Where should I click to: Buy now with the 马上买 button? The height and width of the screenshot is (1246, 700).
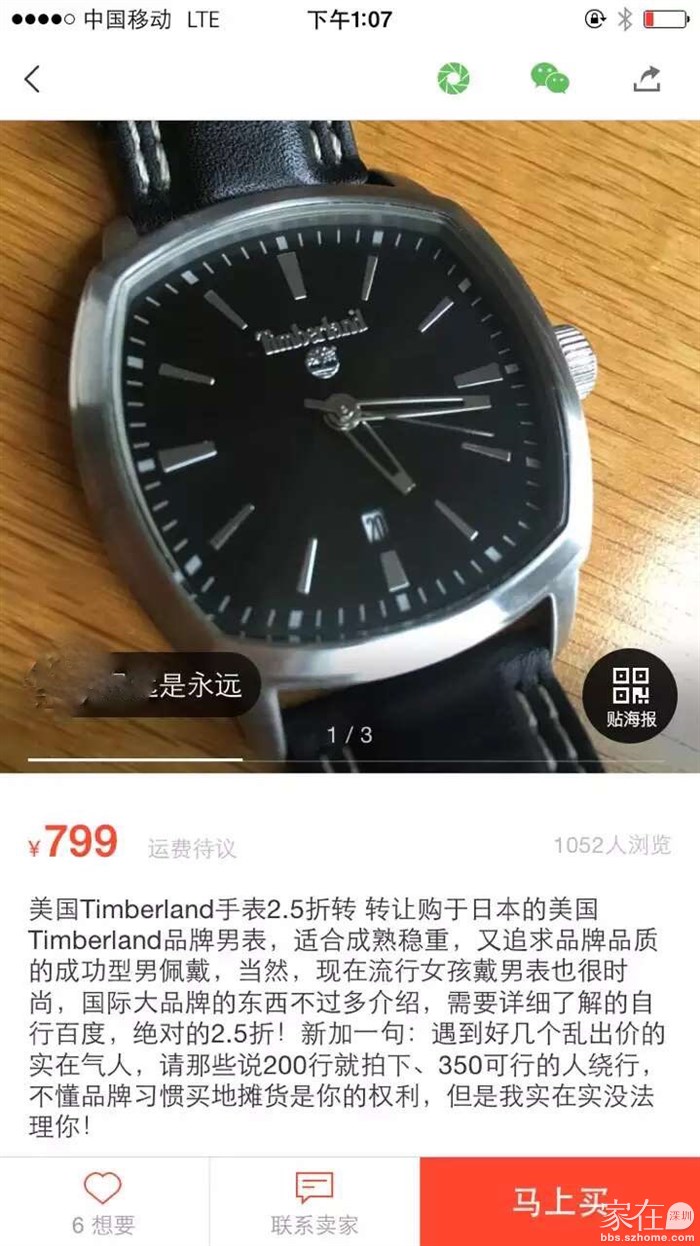(560, 1202)
